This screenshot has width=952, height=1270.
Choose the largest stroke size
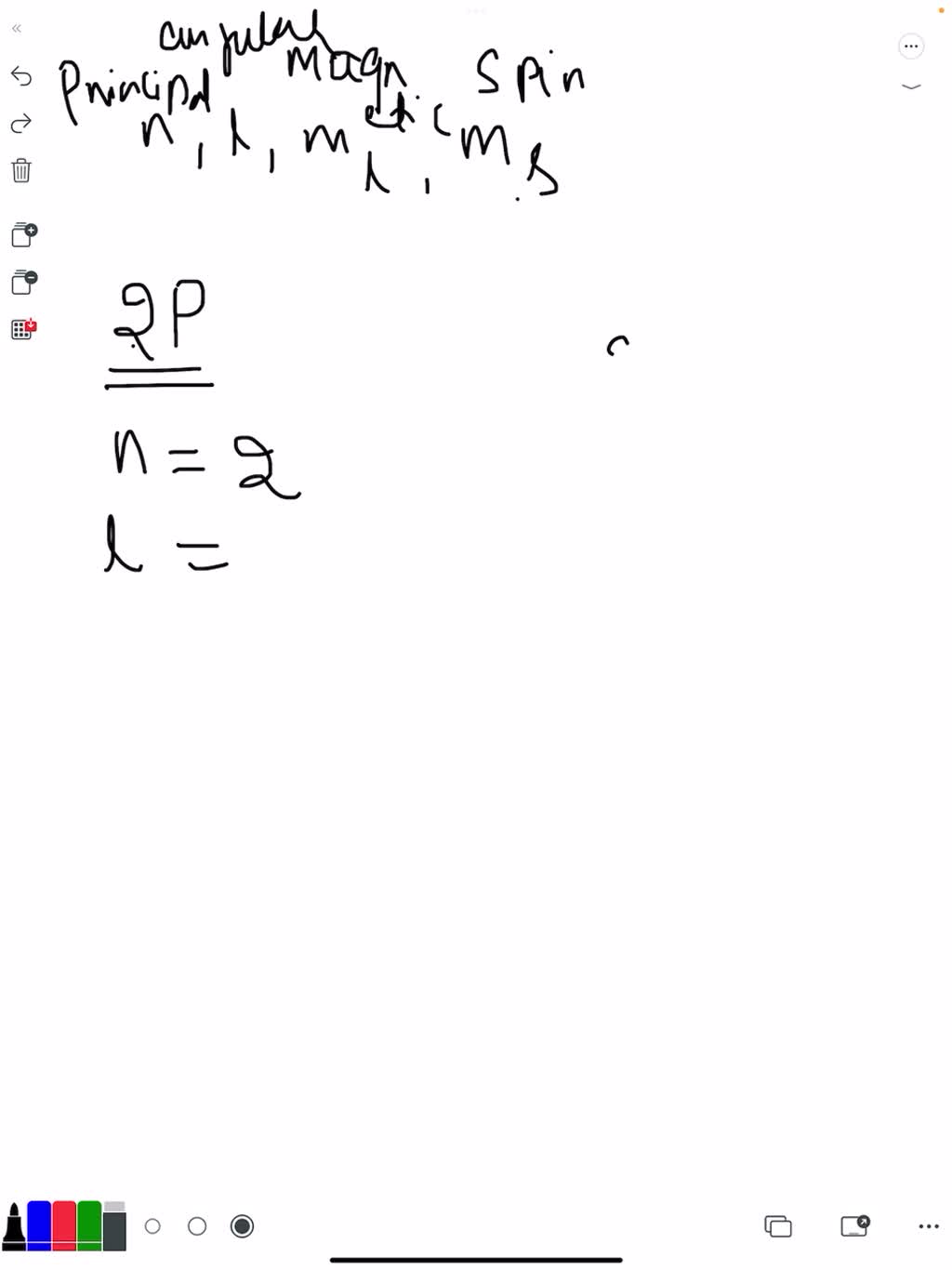[242, 1226]
